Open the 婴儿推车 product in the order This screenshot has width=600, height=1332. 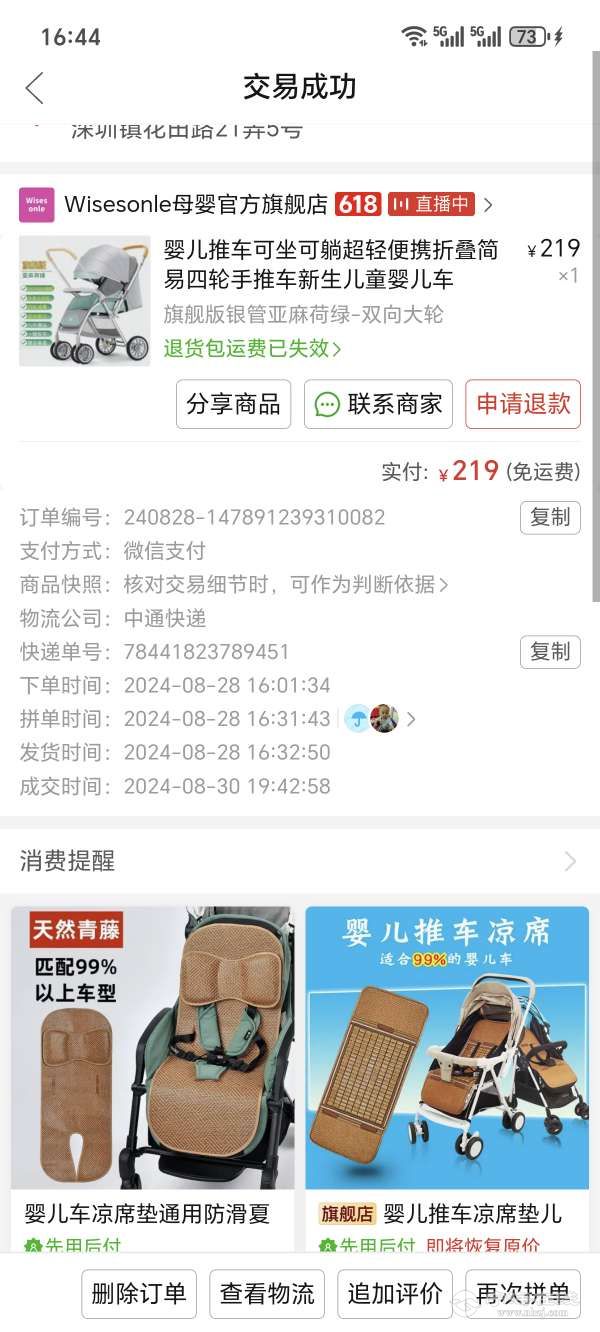(330, 264)
